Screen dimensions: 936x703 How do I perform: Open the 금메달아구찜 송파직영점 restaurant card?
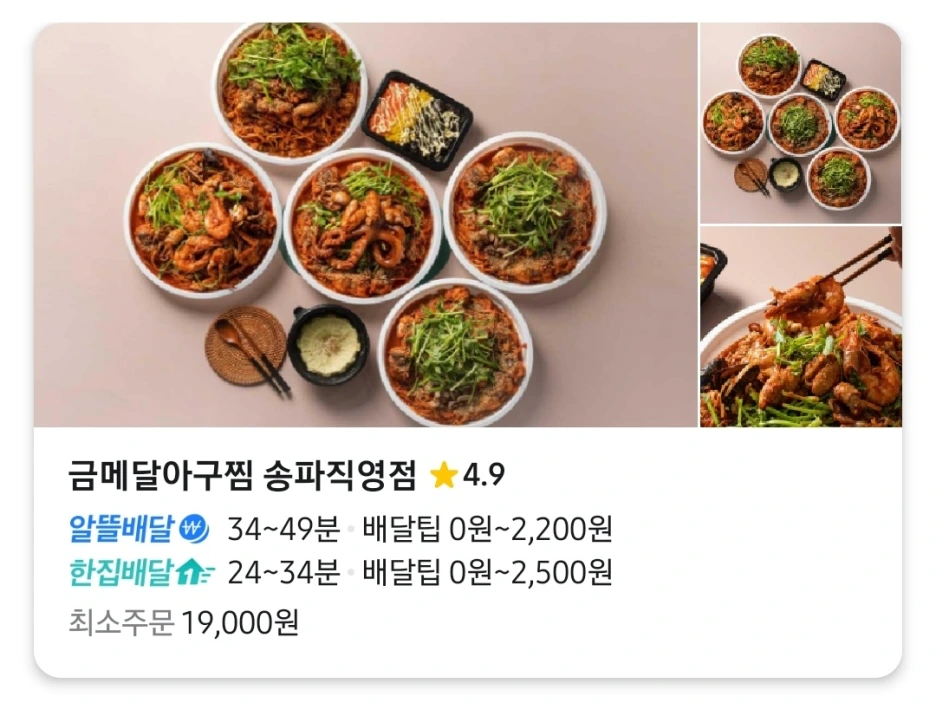241,475
